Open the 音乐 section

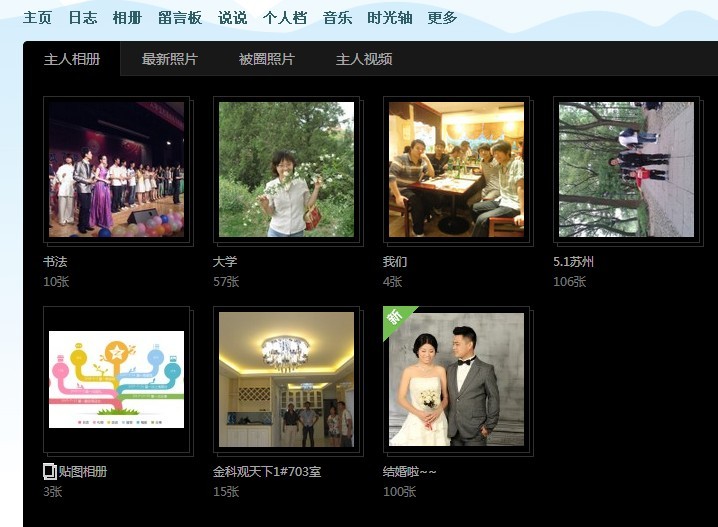[x=337, y=18]
